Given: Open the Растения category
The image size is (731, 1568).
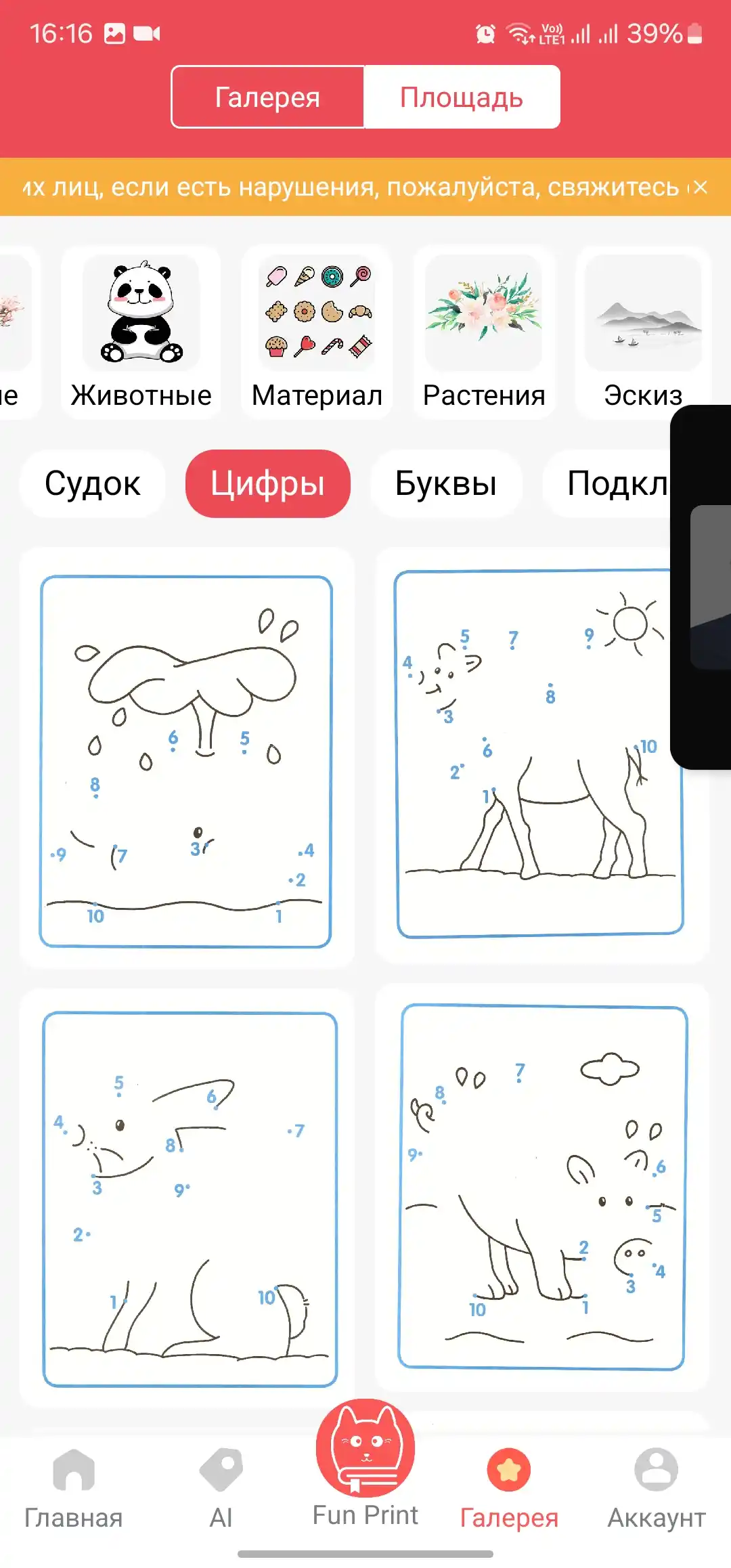Looking at the screenshot, I should click(484, 332).
